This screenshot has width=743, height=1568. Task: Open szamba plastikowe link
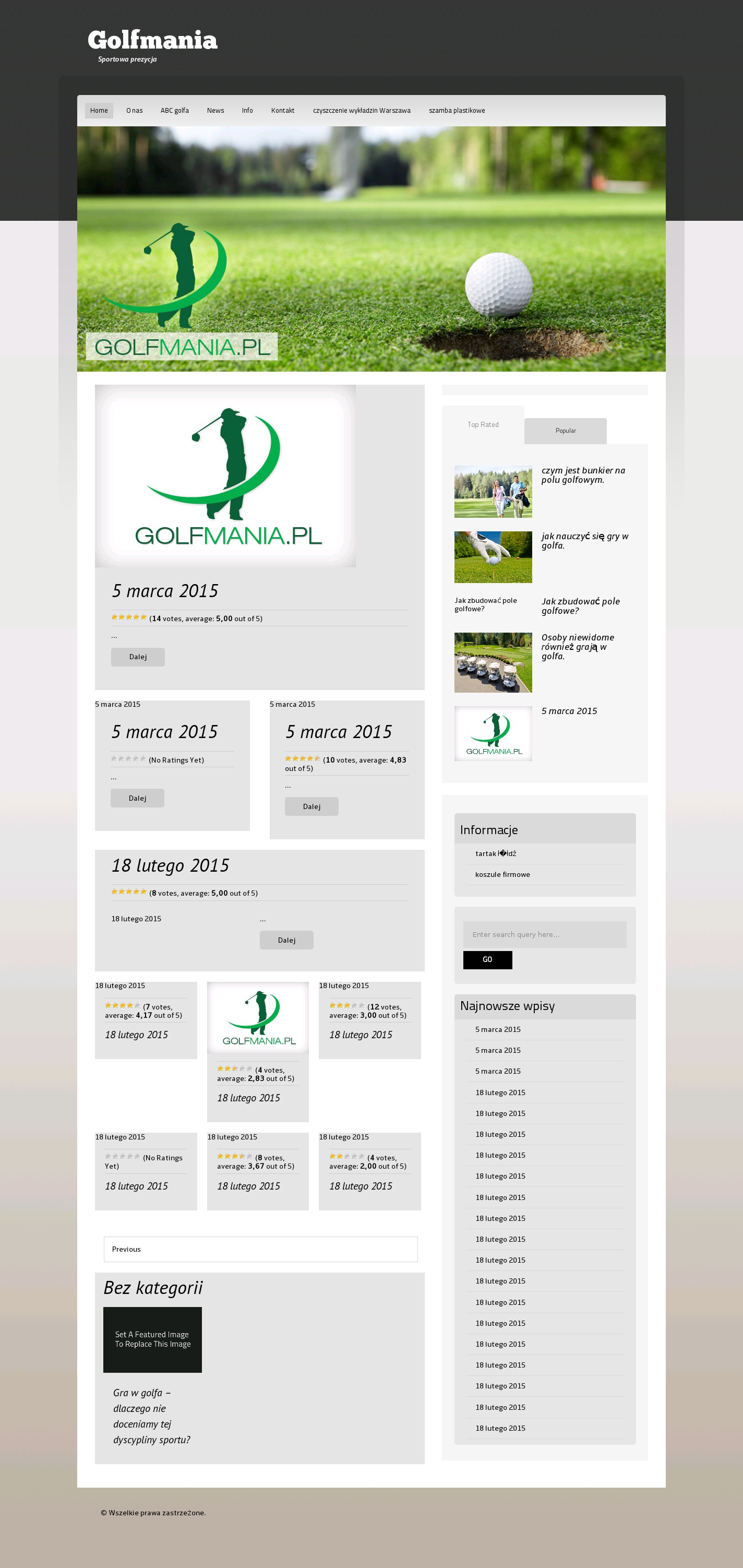click(457, 110)
